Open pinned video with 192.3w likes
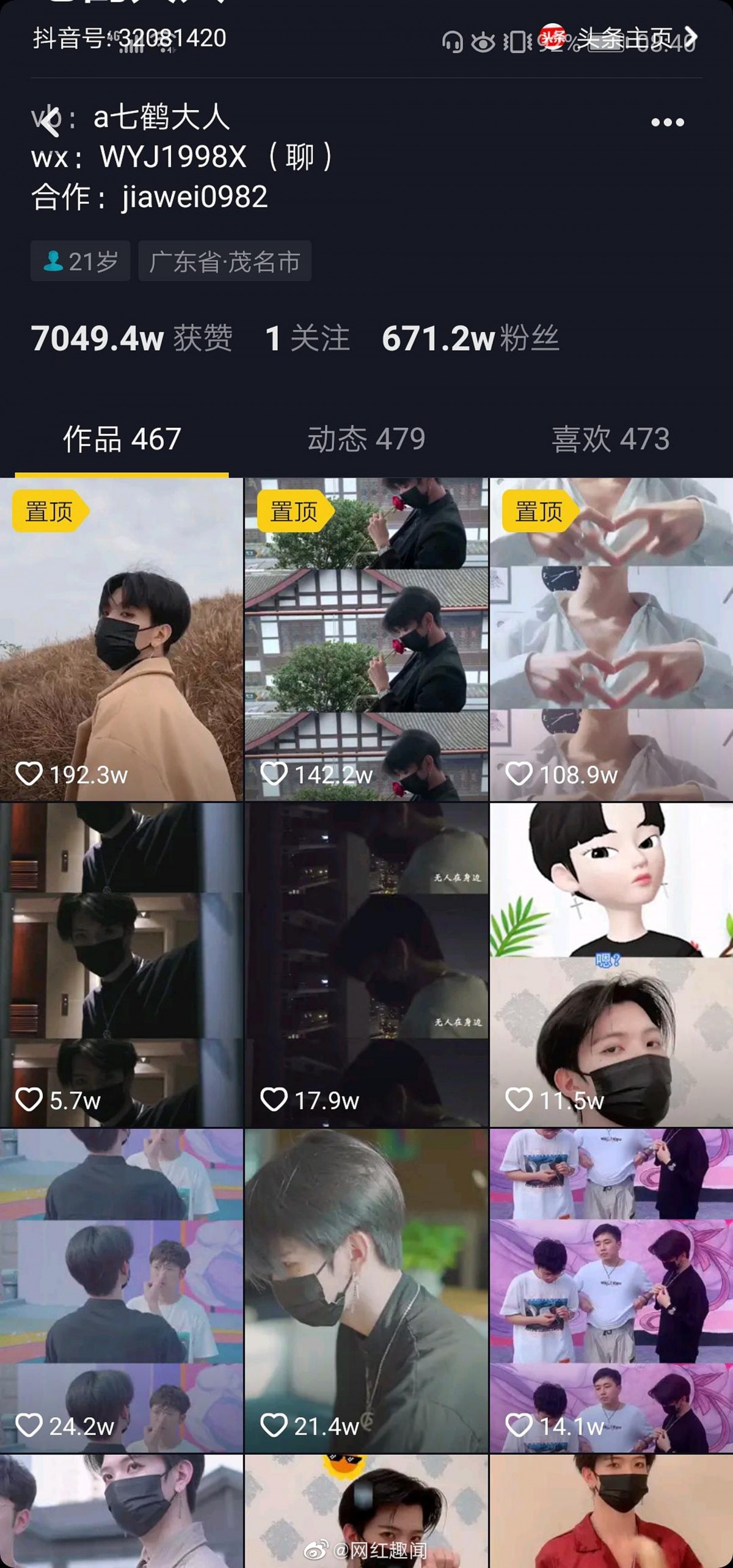Screen dimensions: 733x1568 (x=122, y=639)
